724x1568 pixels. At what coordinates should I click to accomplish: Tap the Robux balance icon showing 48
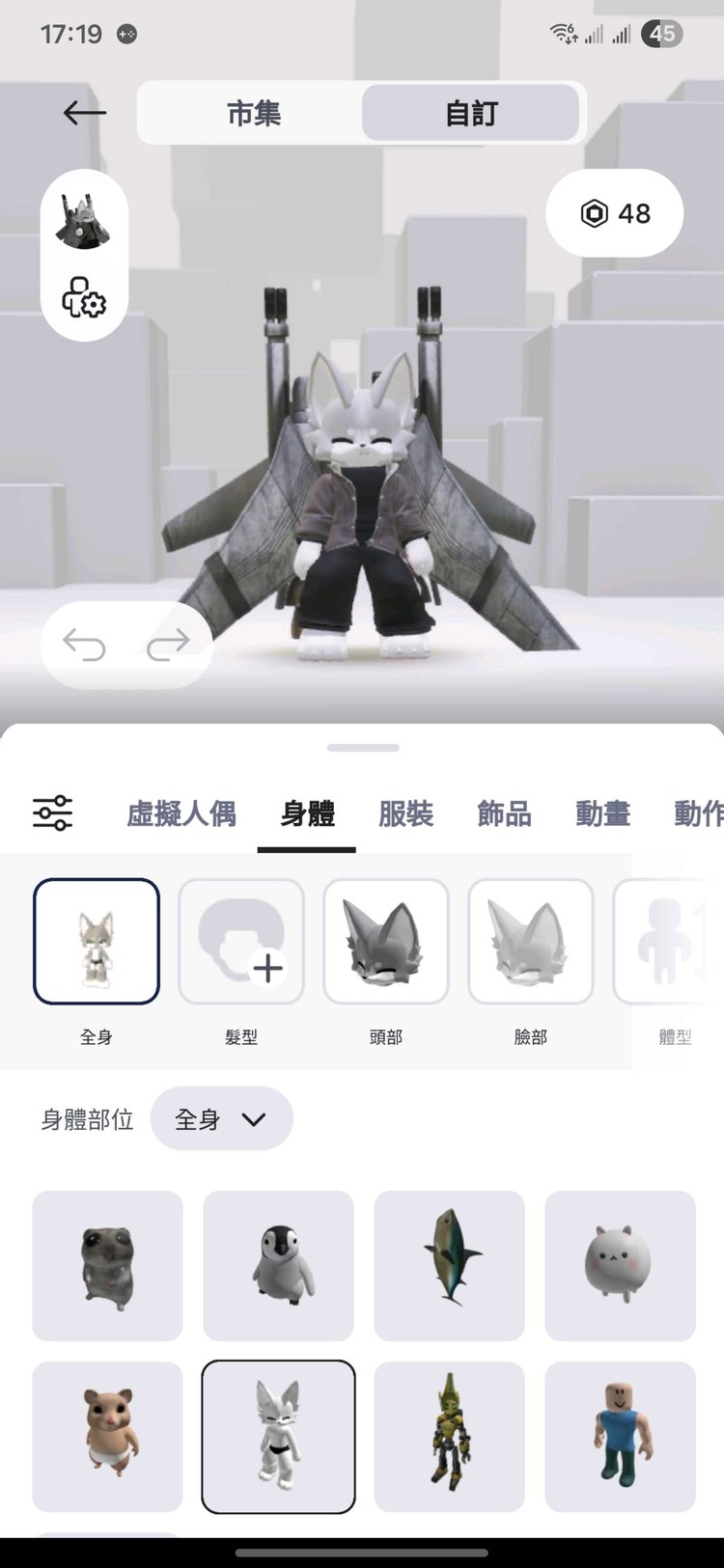tap(614, 213)
